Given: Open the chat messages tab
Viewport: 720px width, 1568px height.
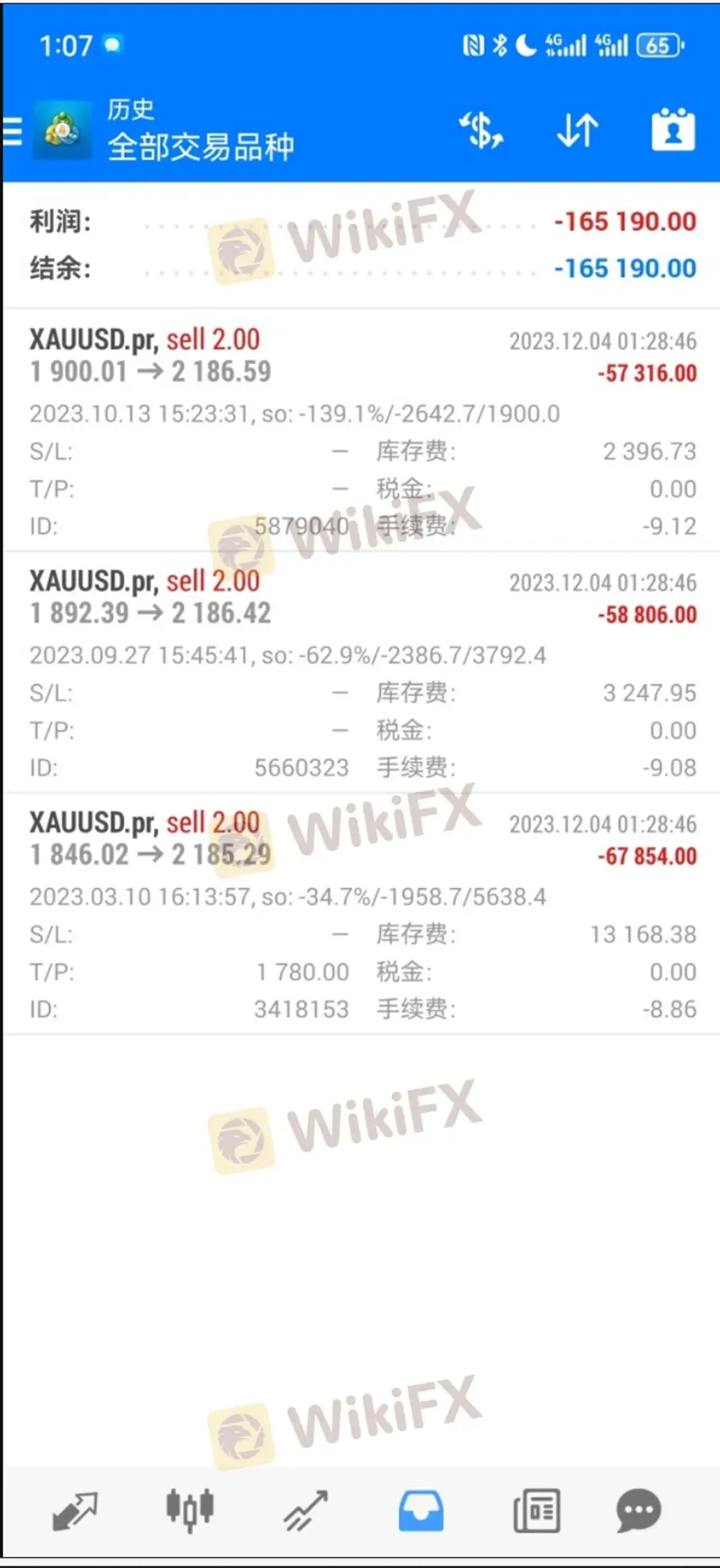Looking at the screenshot, I should 638,1510.
